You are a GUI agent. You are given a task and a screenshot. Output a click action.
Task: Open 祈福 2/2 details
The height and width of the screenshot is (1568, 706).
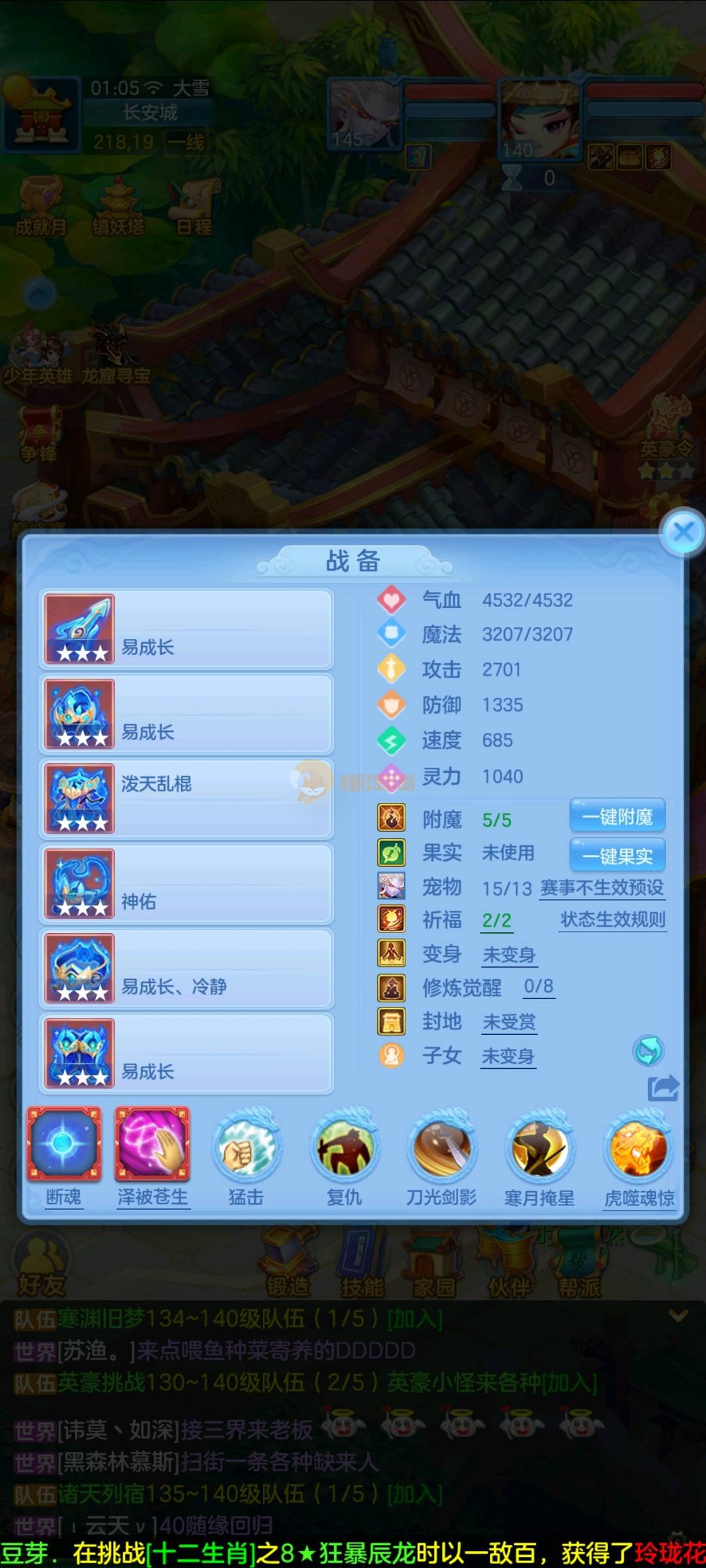497,921
